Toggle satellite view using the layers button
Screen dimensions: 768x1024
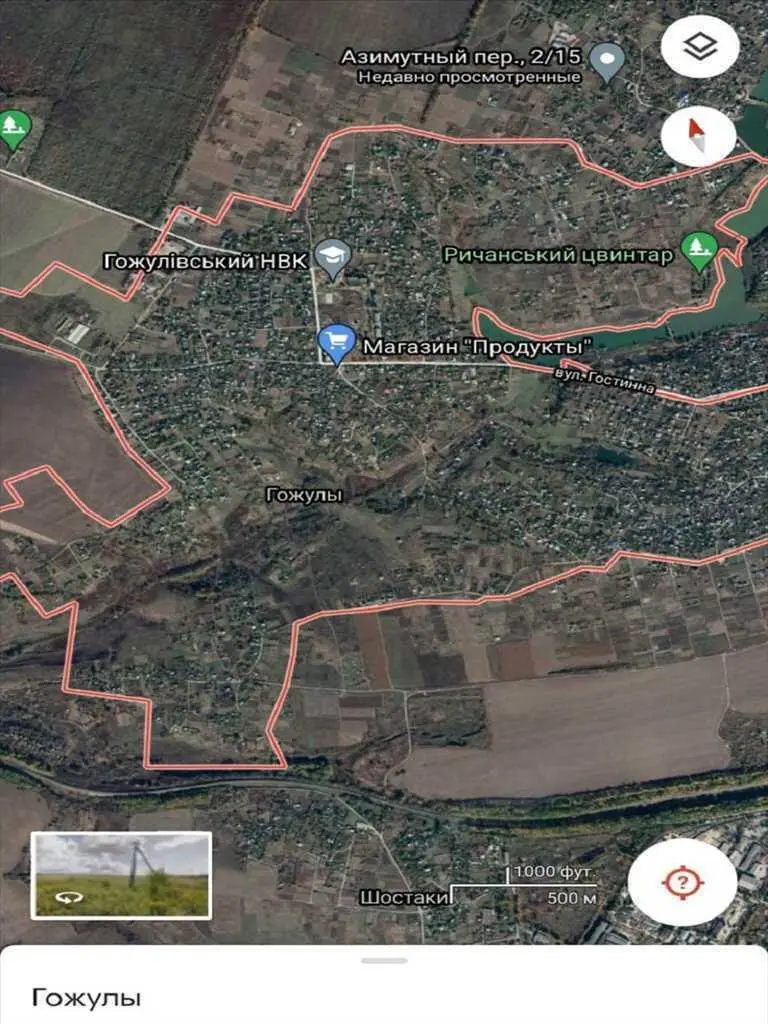pyautogui.click(x=699, y=46)
